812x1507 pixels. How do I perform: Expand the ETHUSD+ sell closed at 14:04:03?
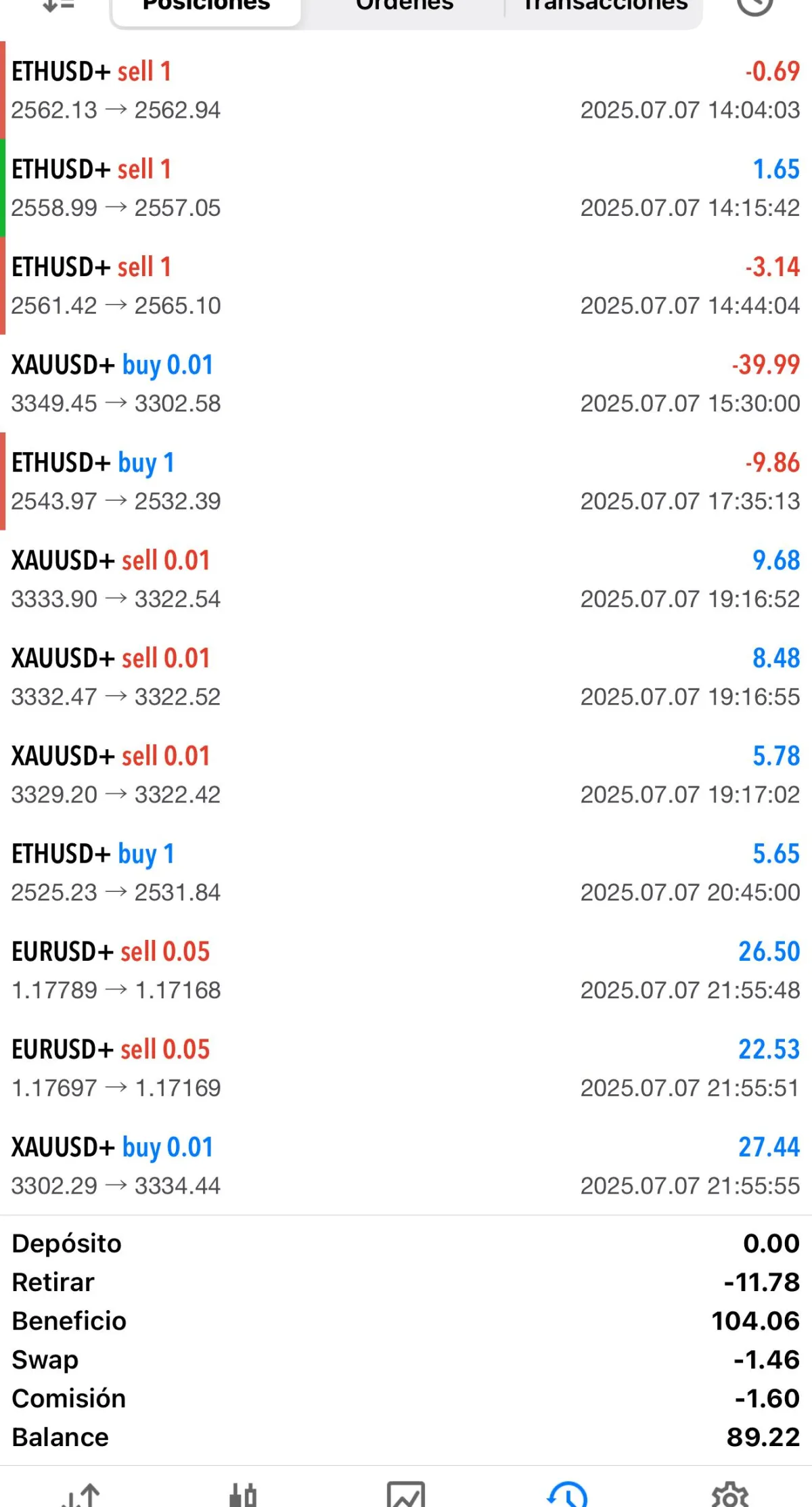coord(406,90)
